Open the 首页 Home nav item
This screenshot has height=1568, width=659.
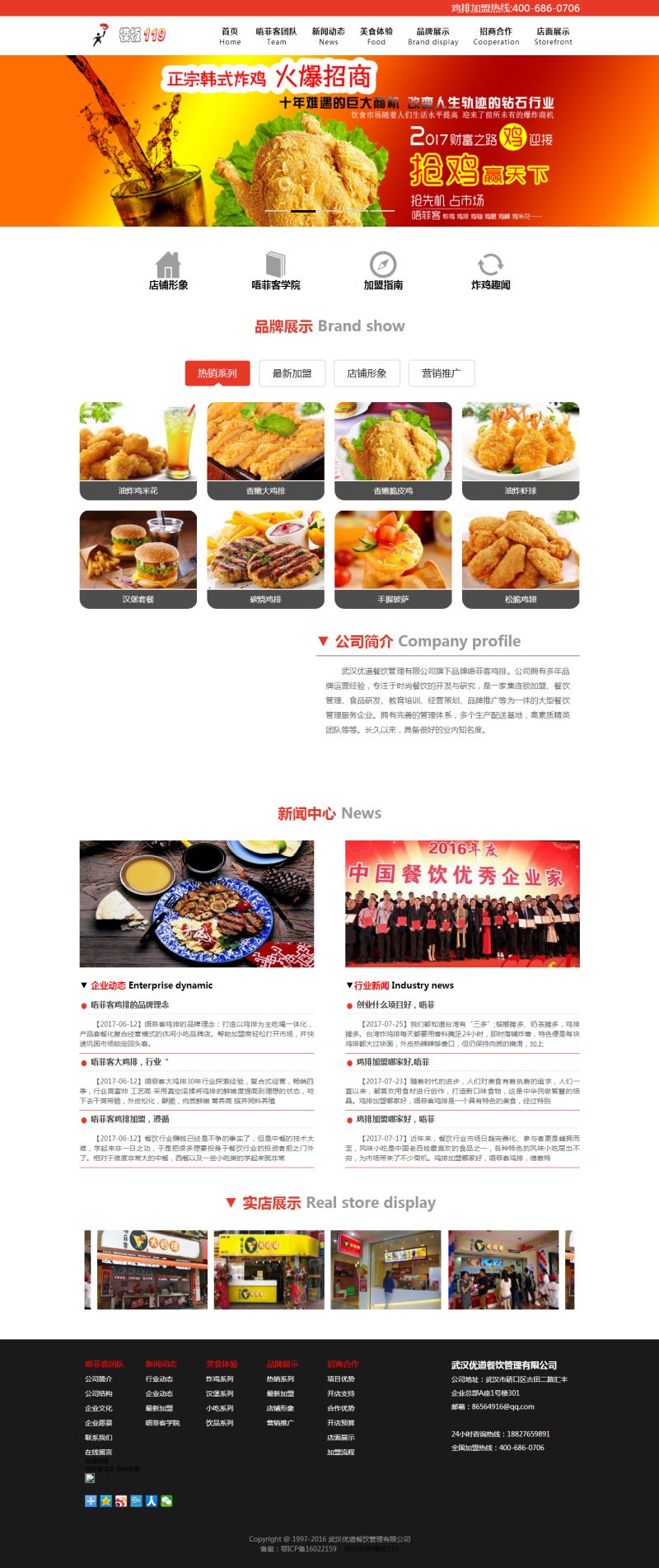[230, 36]
